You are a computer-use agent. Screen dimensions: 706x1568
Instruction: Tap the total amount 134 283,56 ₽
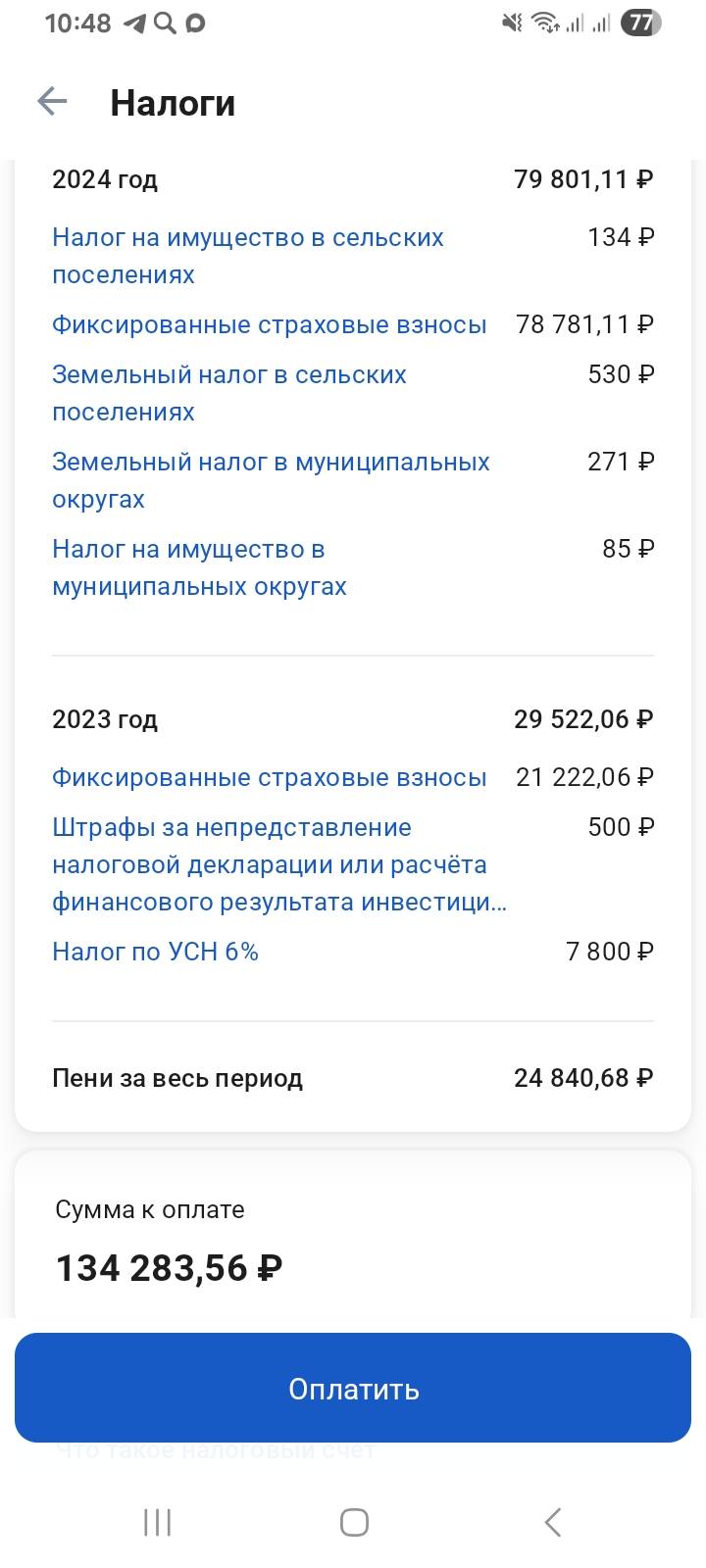pos(167,1267)
